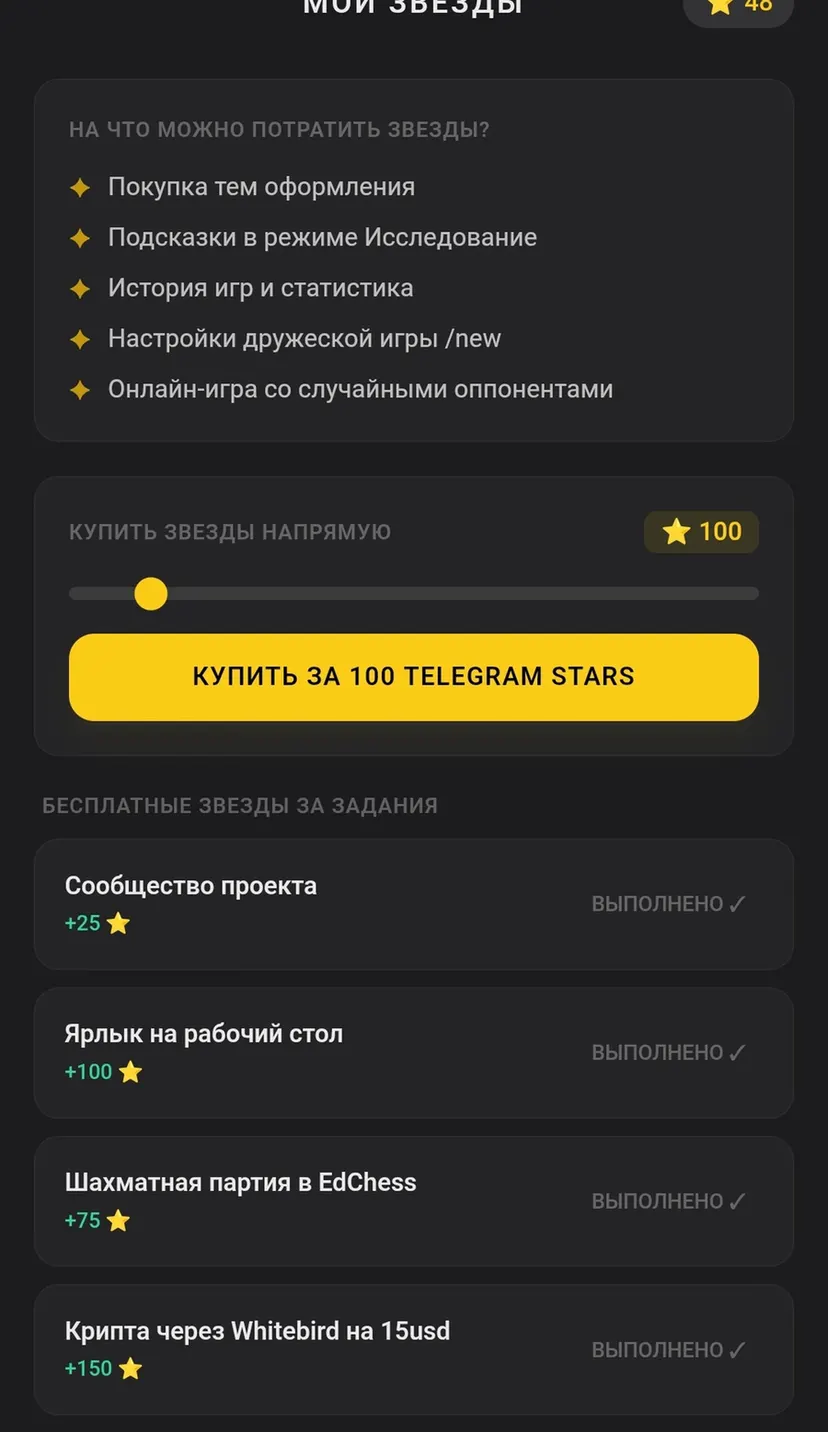This screenshot has height=1432, width=828.
Task: View the Крипта через Whitebird на 15usd task
Action: pyautogui.click(x=413, y=1350)
